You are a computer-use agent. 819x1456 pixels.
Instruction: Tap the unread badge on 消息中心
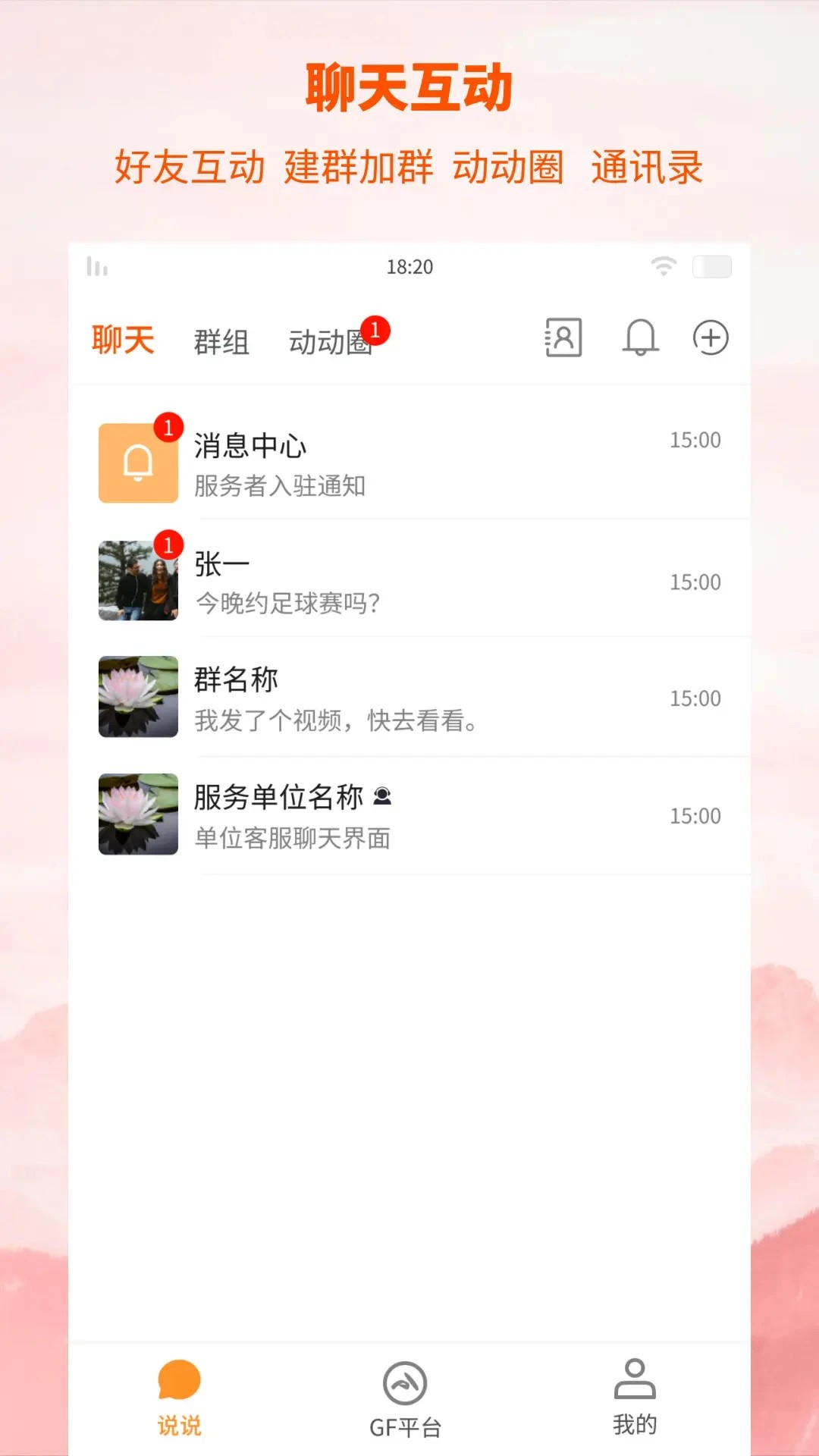click(168, 426)
